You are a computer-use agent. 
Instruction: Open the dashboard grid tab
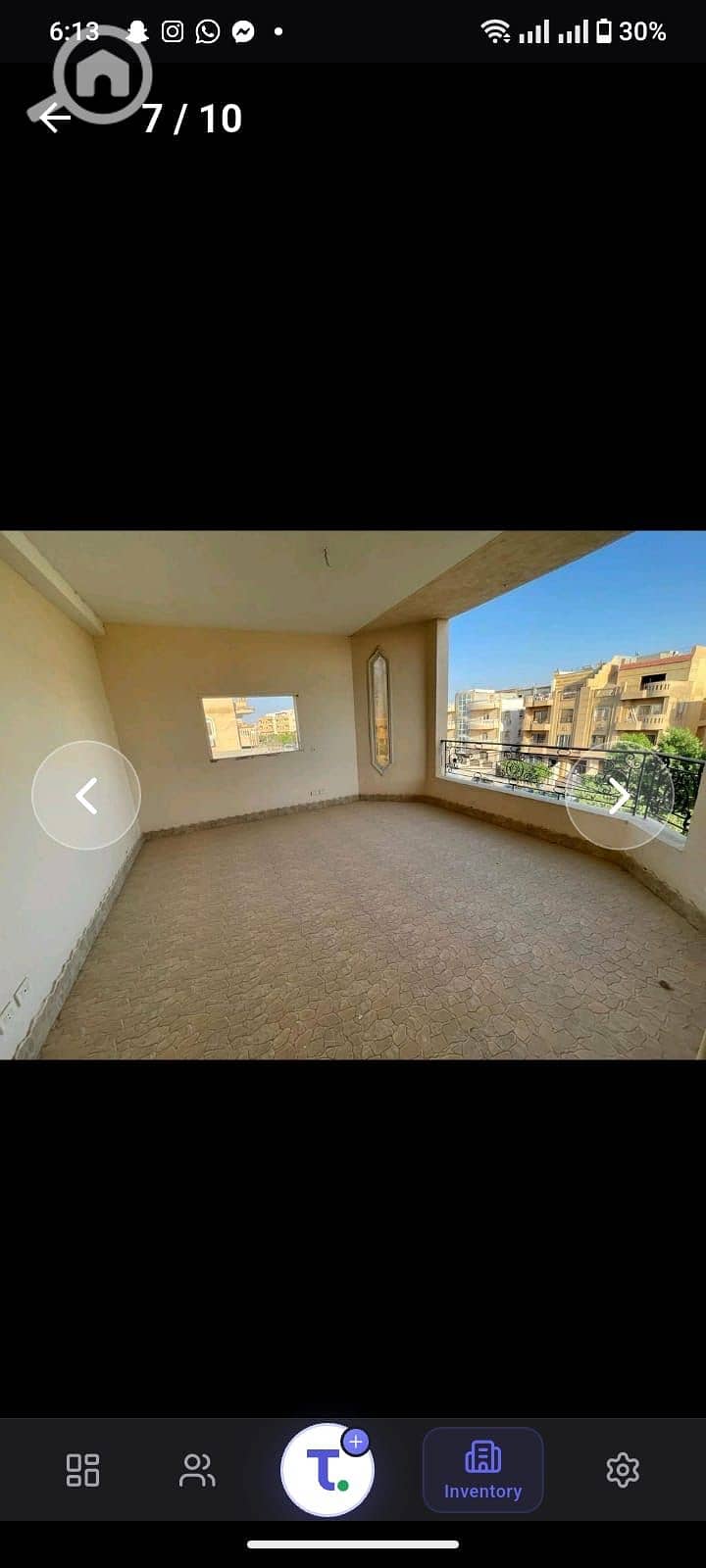point(82,1470)
